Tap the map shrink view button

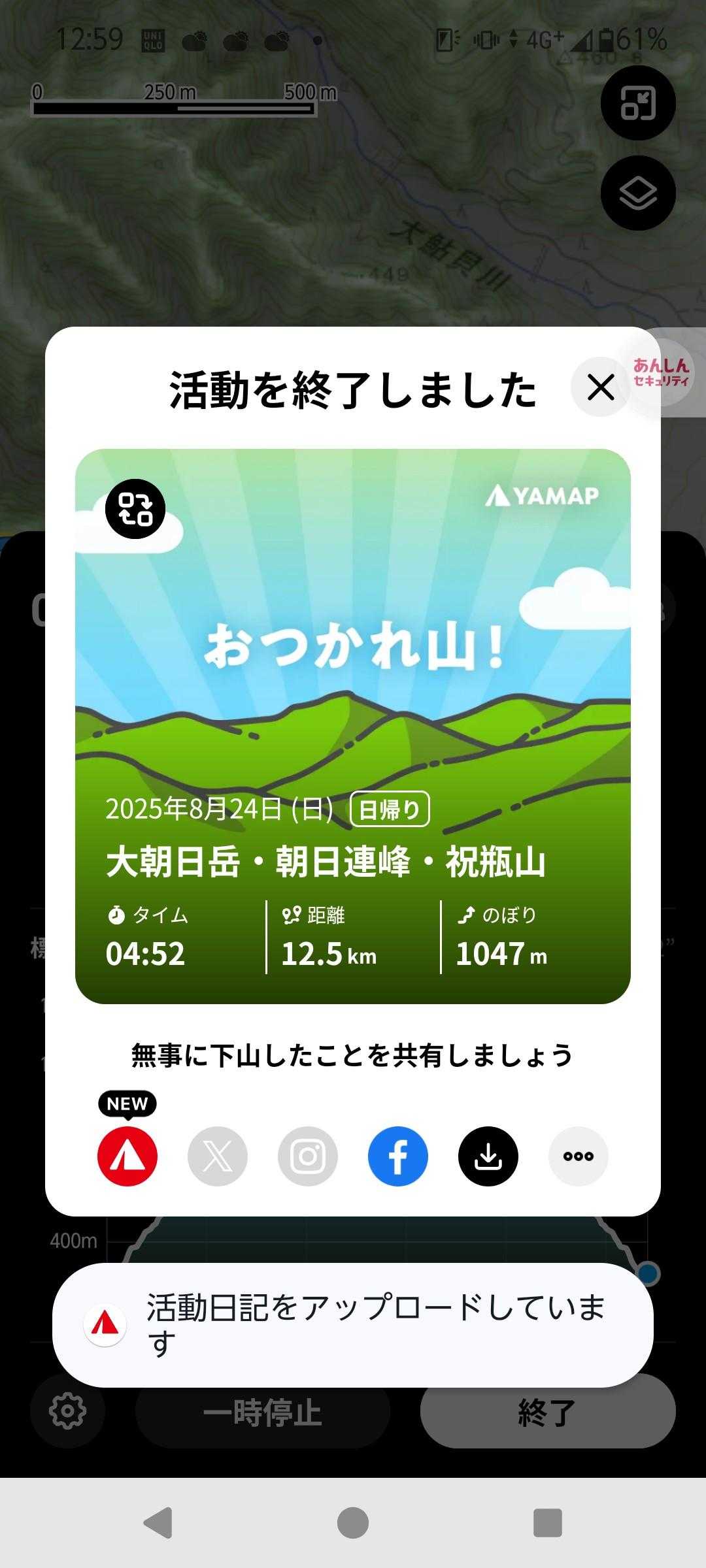click(x=638, y=103)
